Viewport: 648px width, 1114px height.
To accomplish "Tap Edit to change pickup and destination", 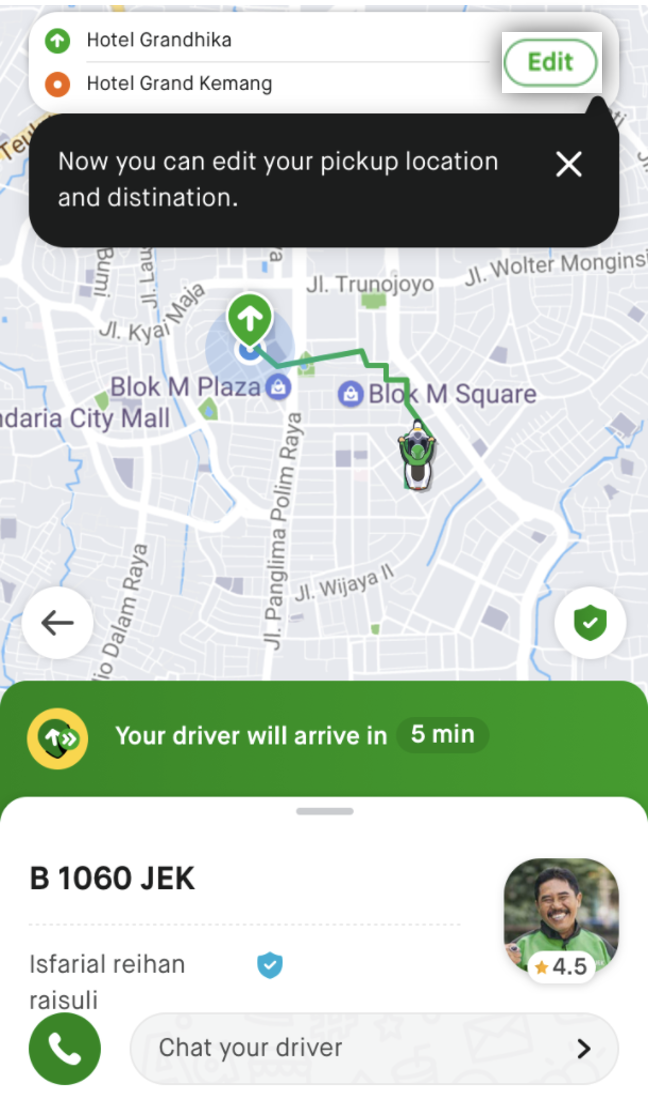I will click(x=551, y=63).
